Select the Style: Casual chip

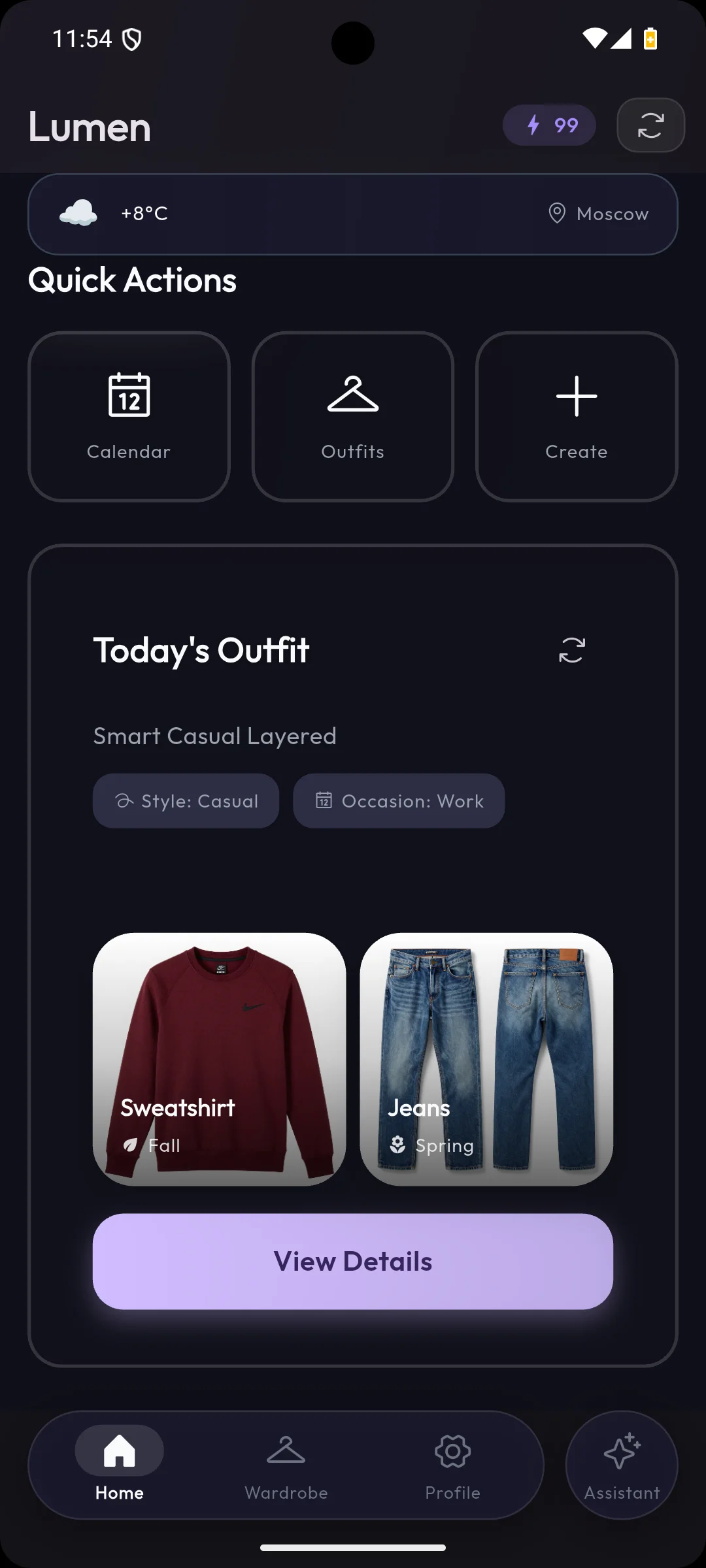click(186, 801)
